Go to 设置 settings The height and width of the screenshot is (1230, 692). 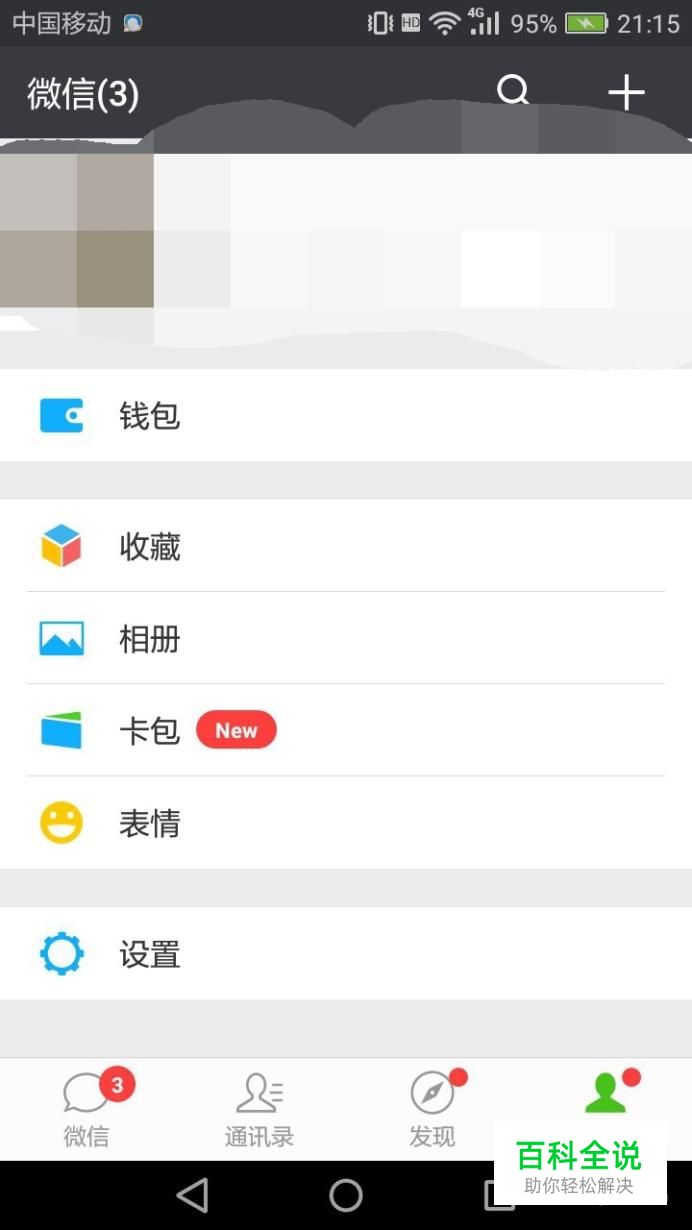345,954
